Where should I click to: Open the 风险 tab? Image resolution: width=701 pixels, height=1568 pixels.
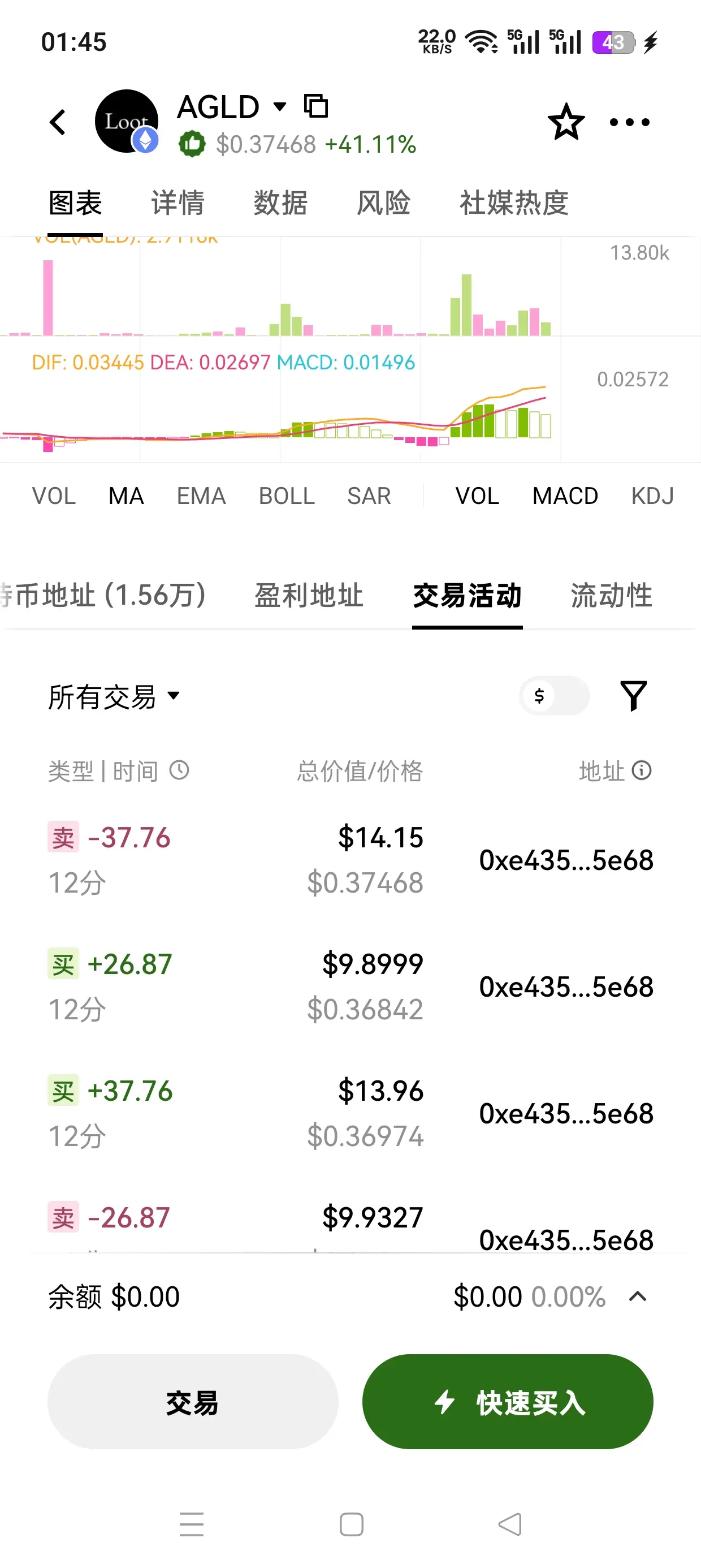tap(383, 203)
